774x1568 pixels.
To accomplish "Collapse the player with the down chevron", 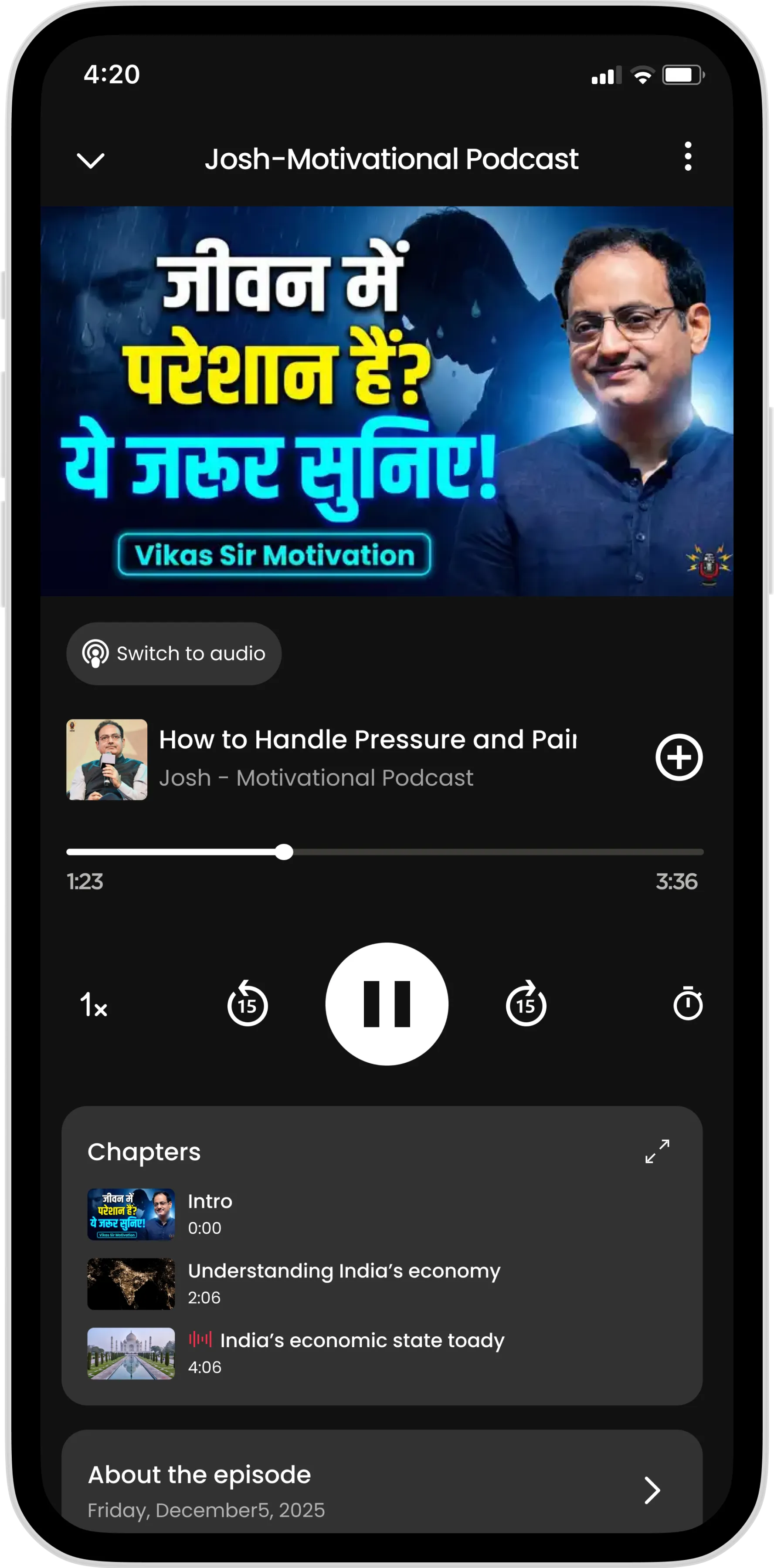I will pyautogui.click(x=91, y=160).
